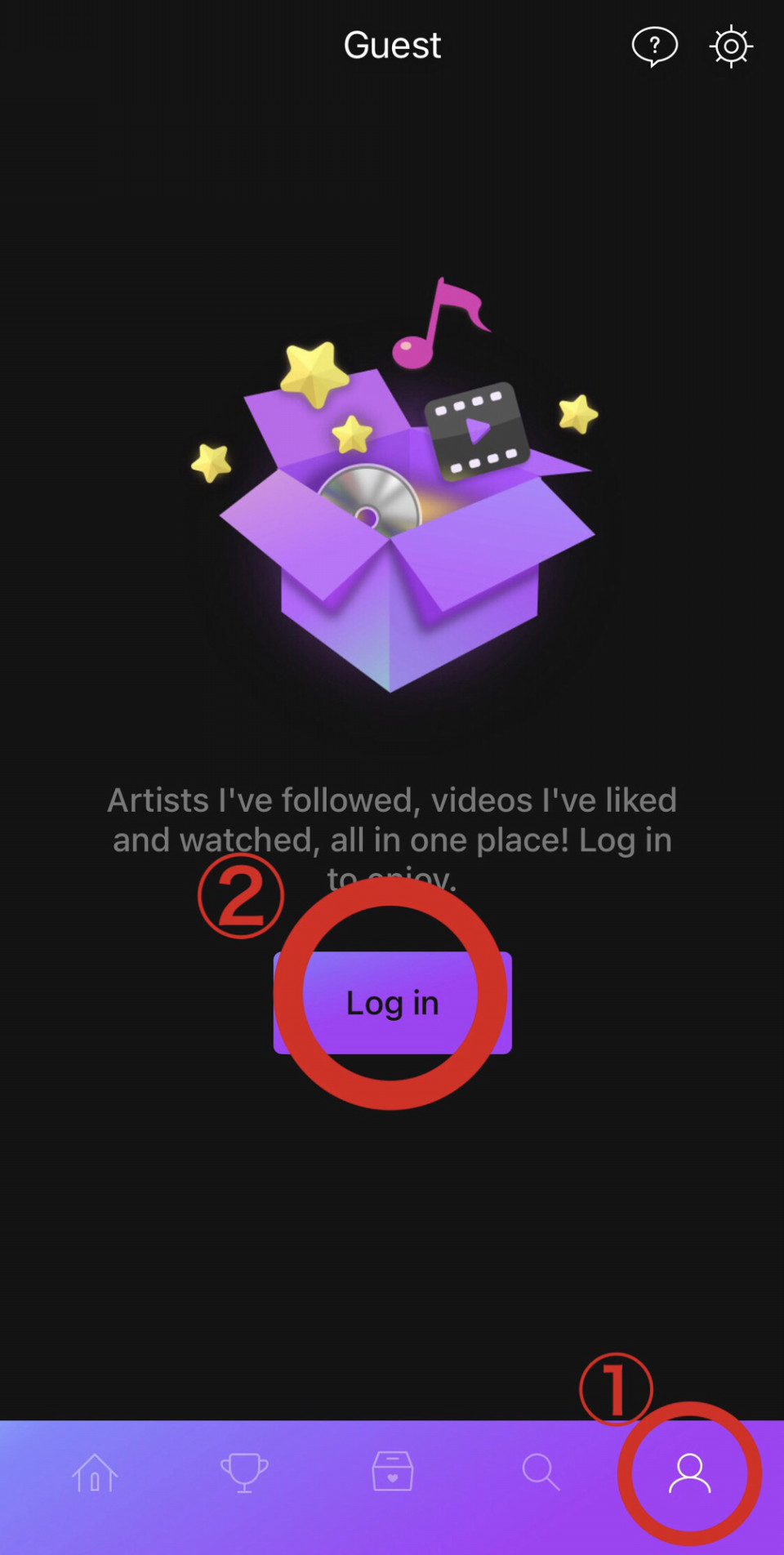Switch to the search tab
The height and width of the screenshot is (1555, 784).
[x=541, y=1473]
